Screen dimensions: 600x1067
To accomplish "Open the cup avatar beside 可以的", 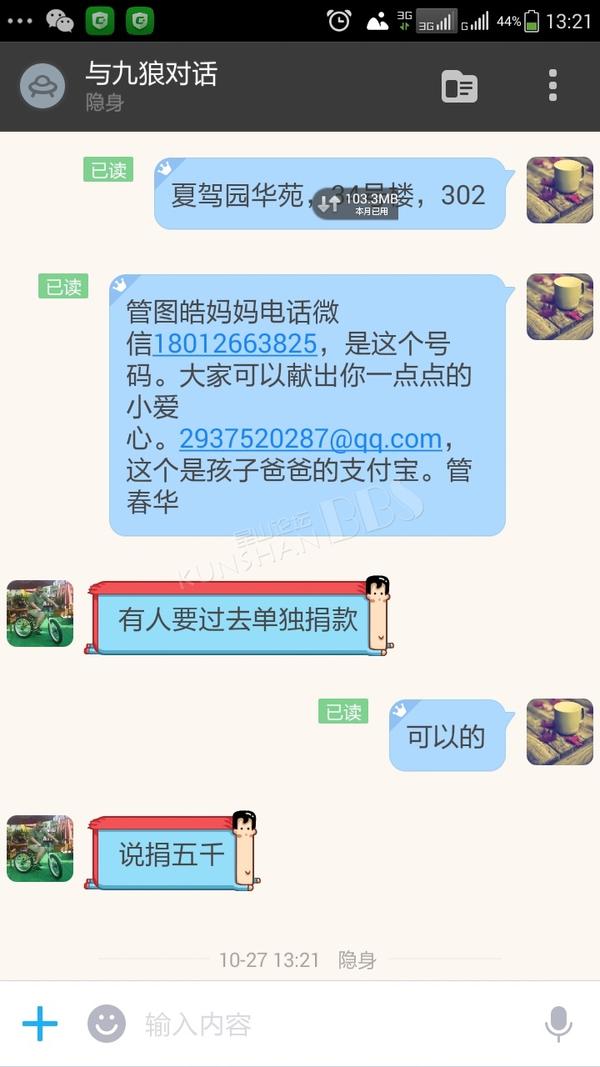I will click(x=560, y=732).
